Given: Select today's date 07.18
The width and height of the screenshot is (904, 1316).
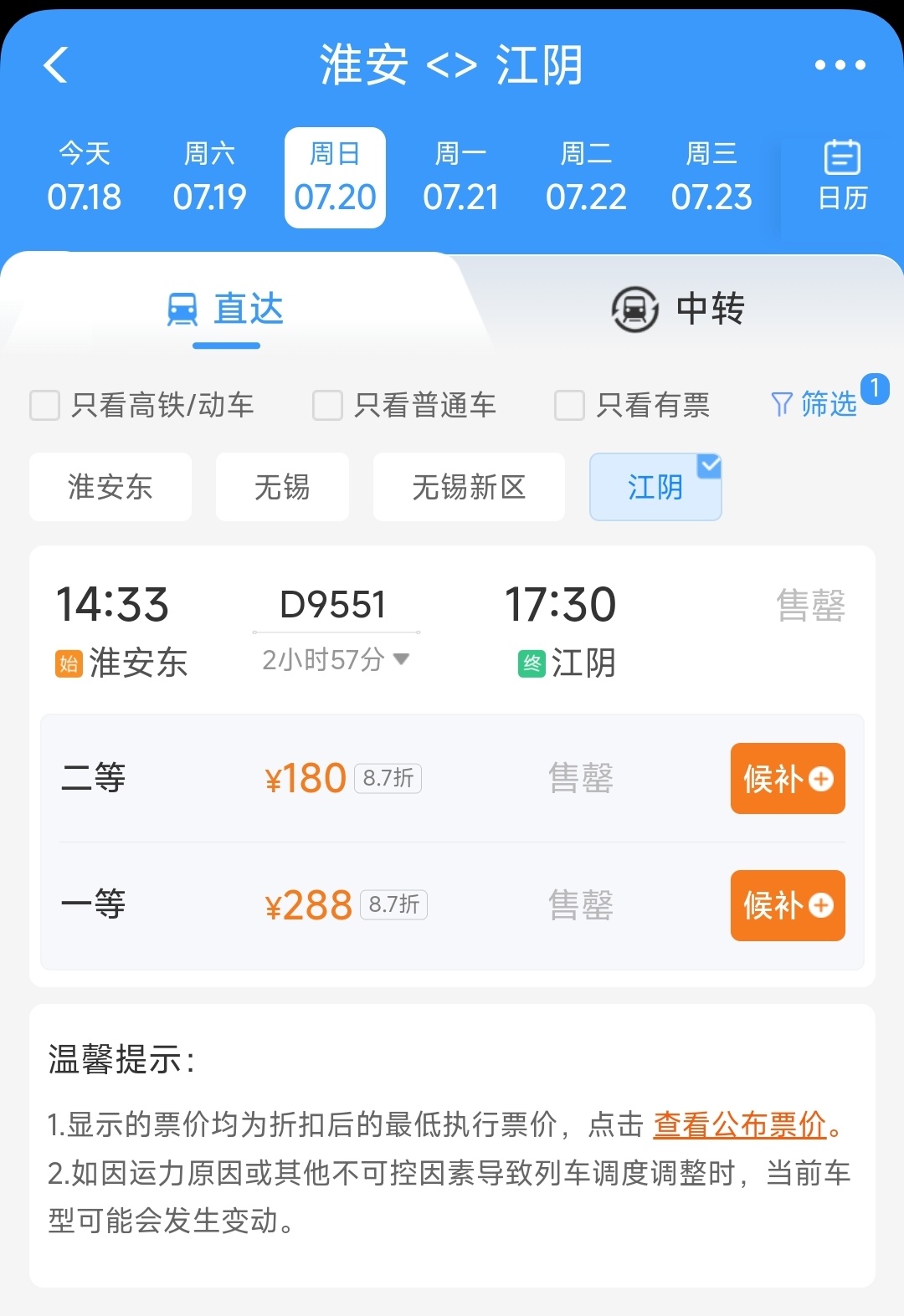Looking at the screenshot, I should 84,177.
